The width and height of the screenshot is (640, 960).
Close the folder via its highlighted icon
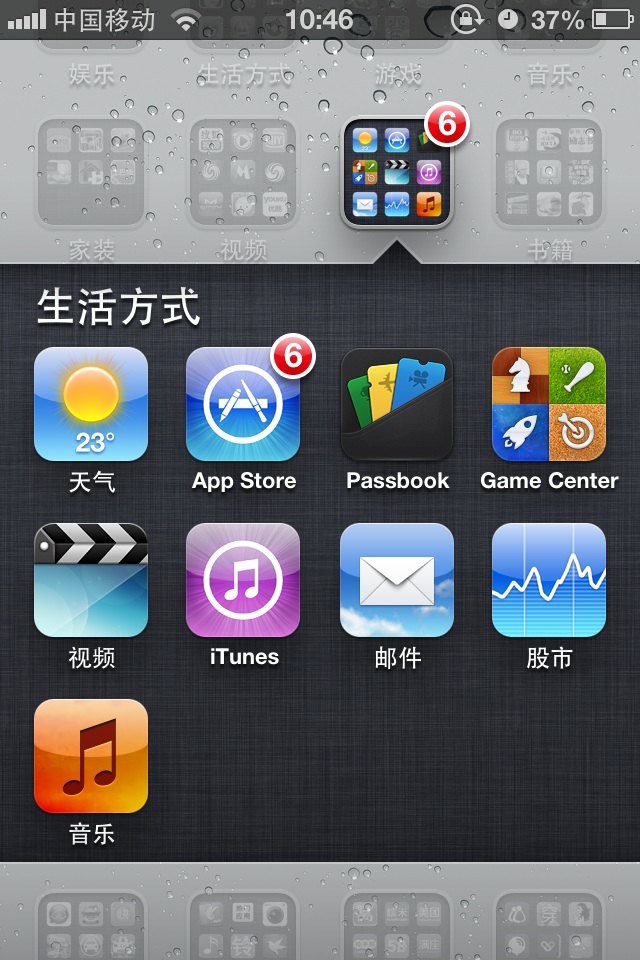[397, 172]
